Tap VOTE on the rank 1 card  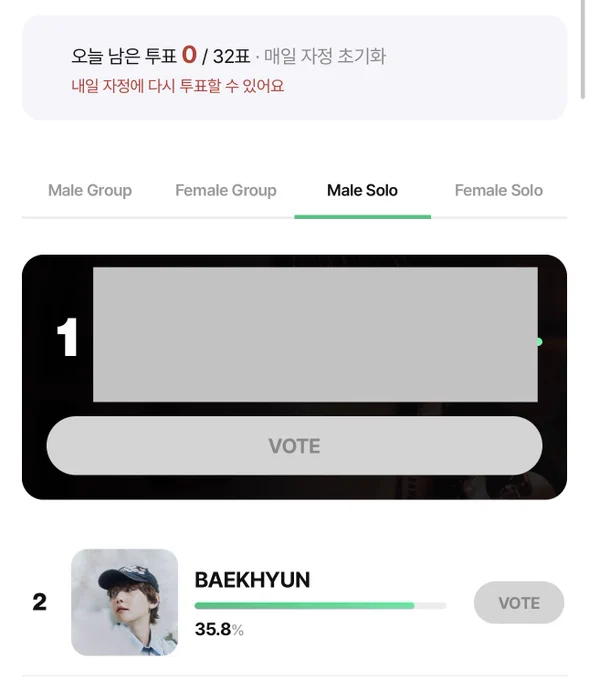tap(294, 446)
